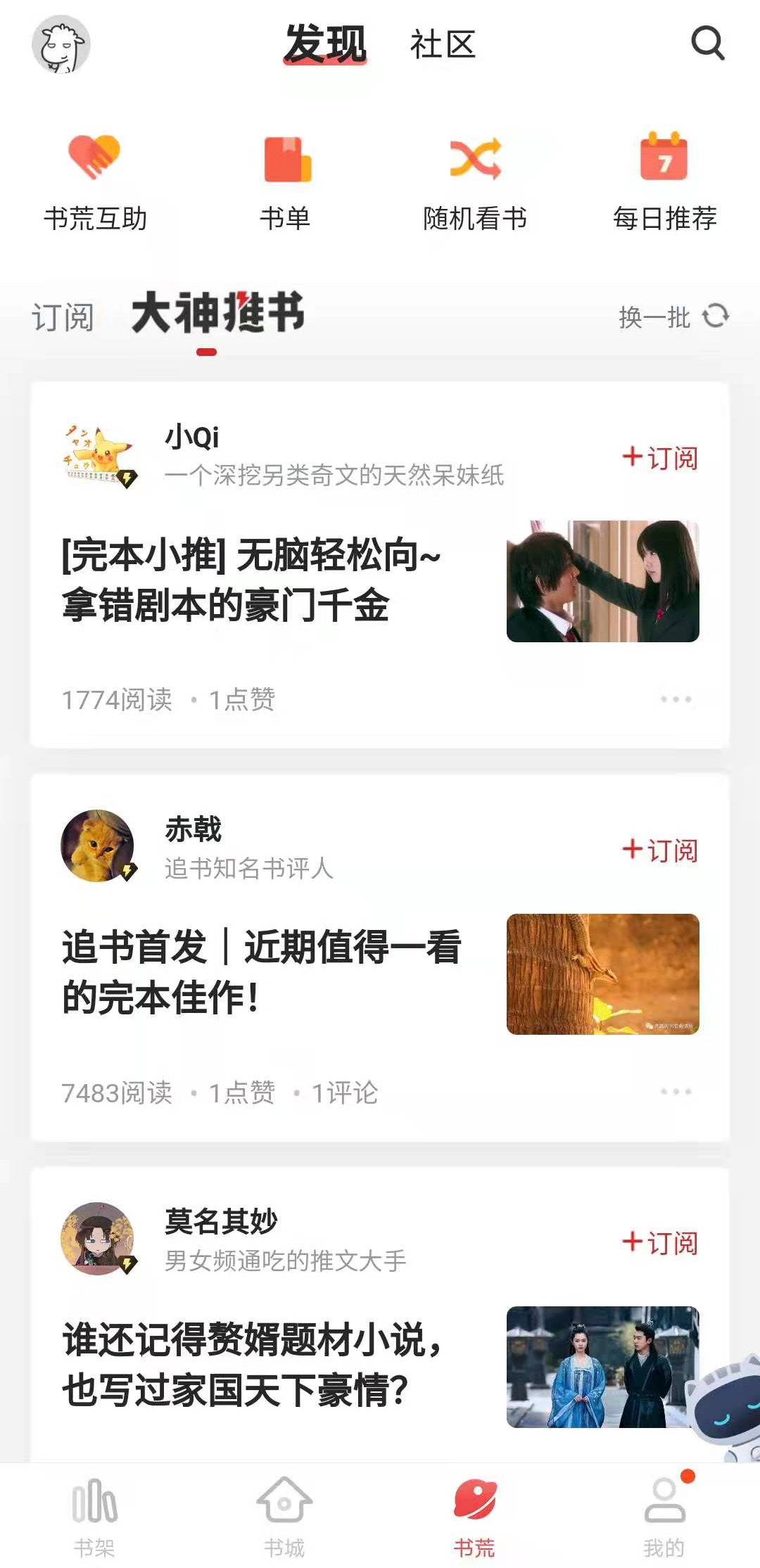Subscribe to 莫名其妙
The image size is (760, 1568).
click(x=660, y=1243)
